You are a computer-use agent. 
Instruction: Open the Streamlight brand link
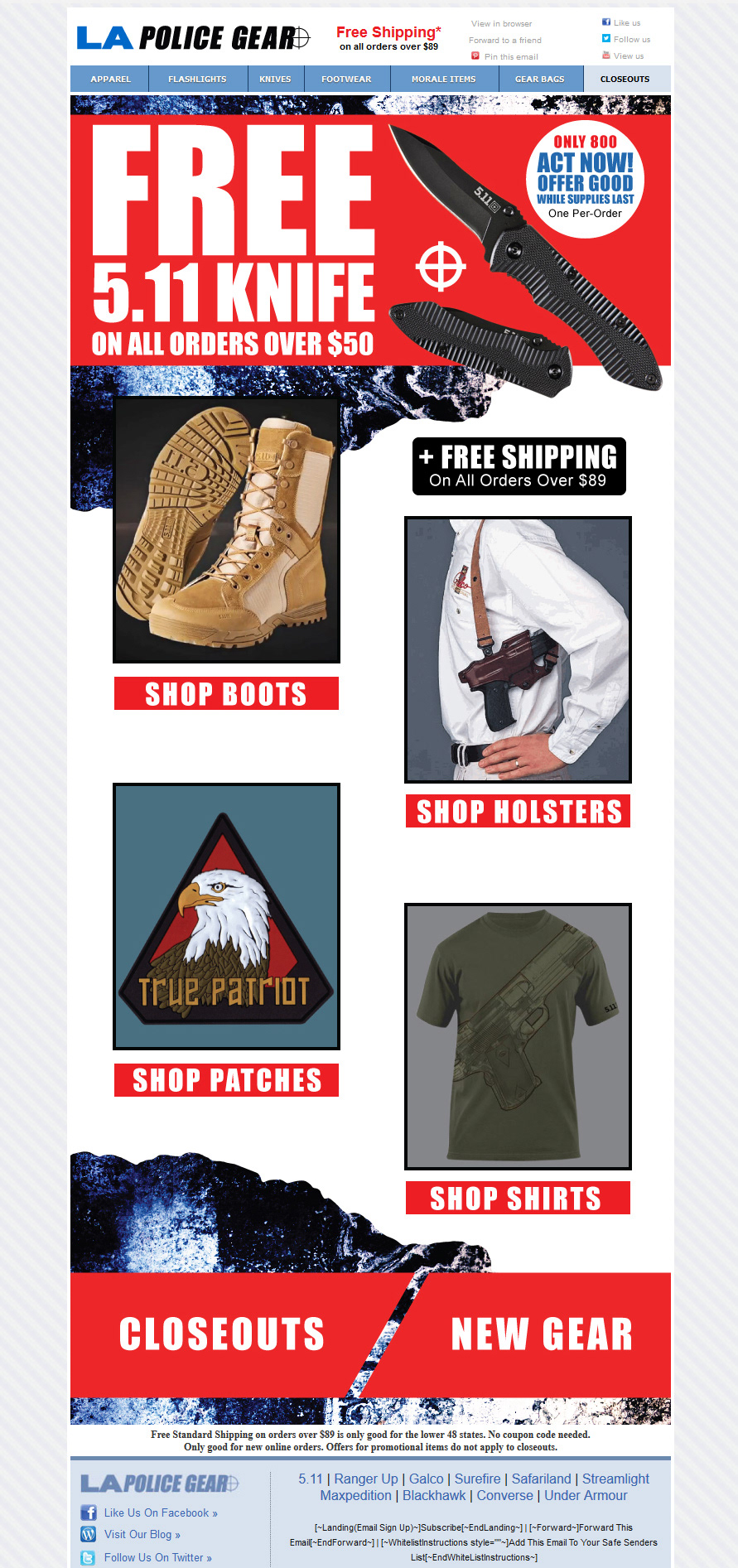click(x=615, y=1479)
